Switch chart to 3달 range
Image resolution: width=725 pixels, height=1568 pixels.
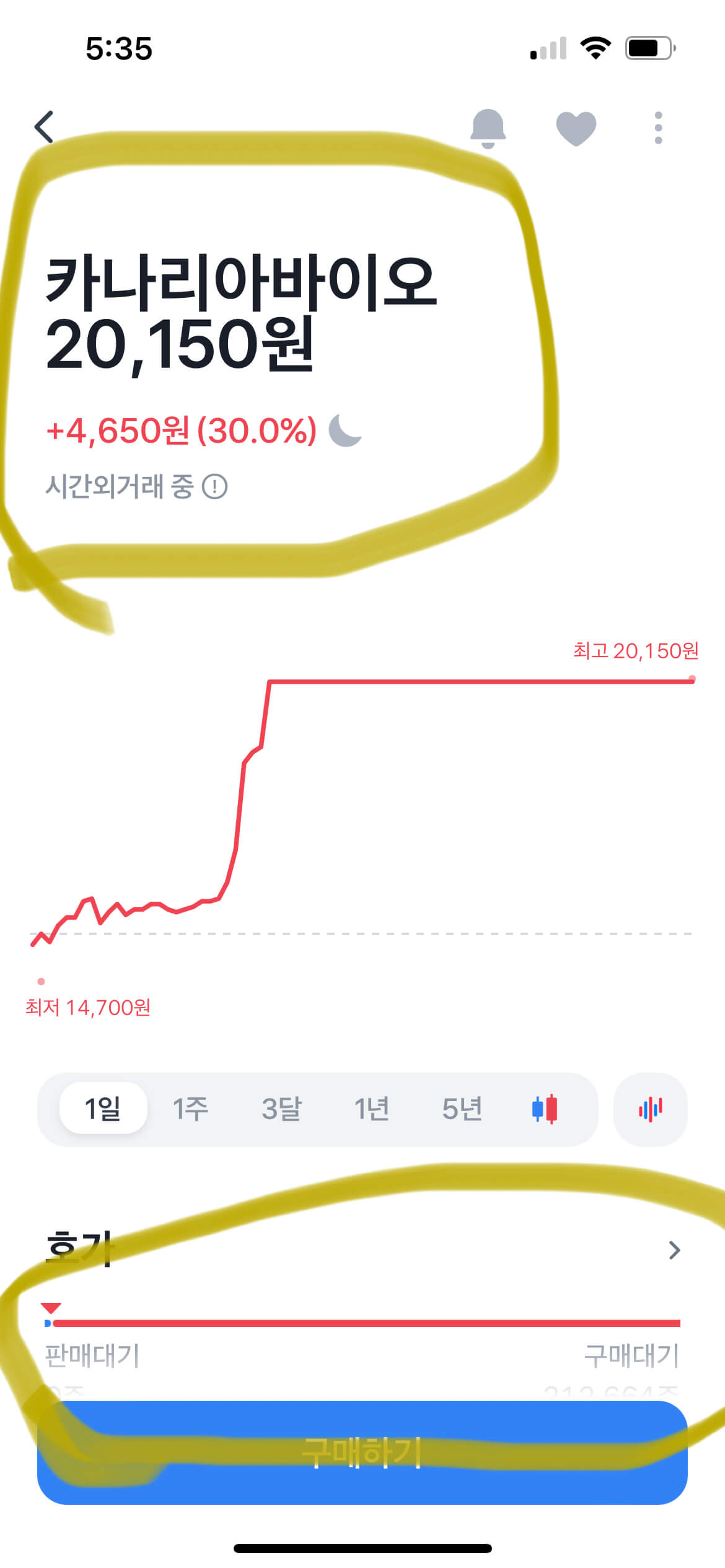tap(281, 1108)
